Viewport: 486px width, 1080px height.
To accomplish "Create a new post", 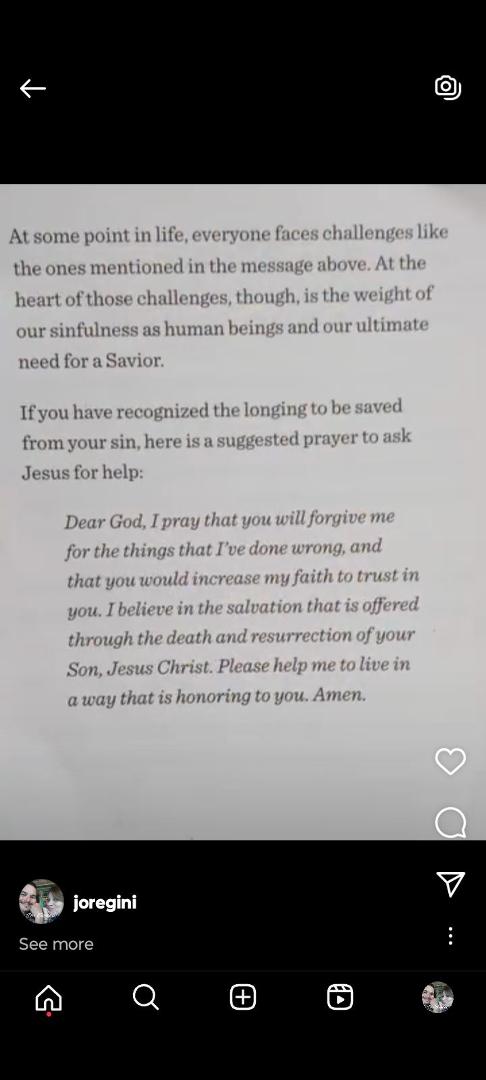I will click(243, 997).
